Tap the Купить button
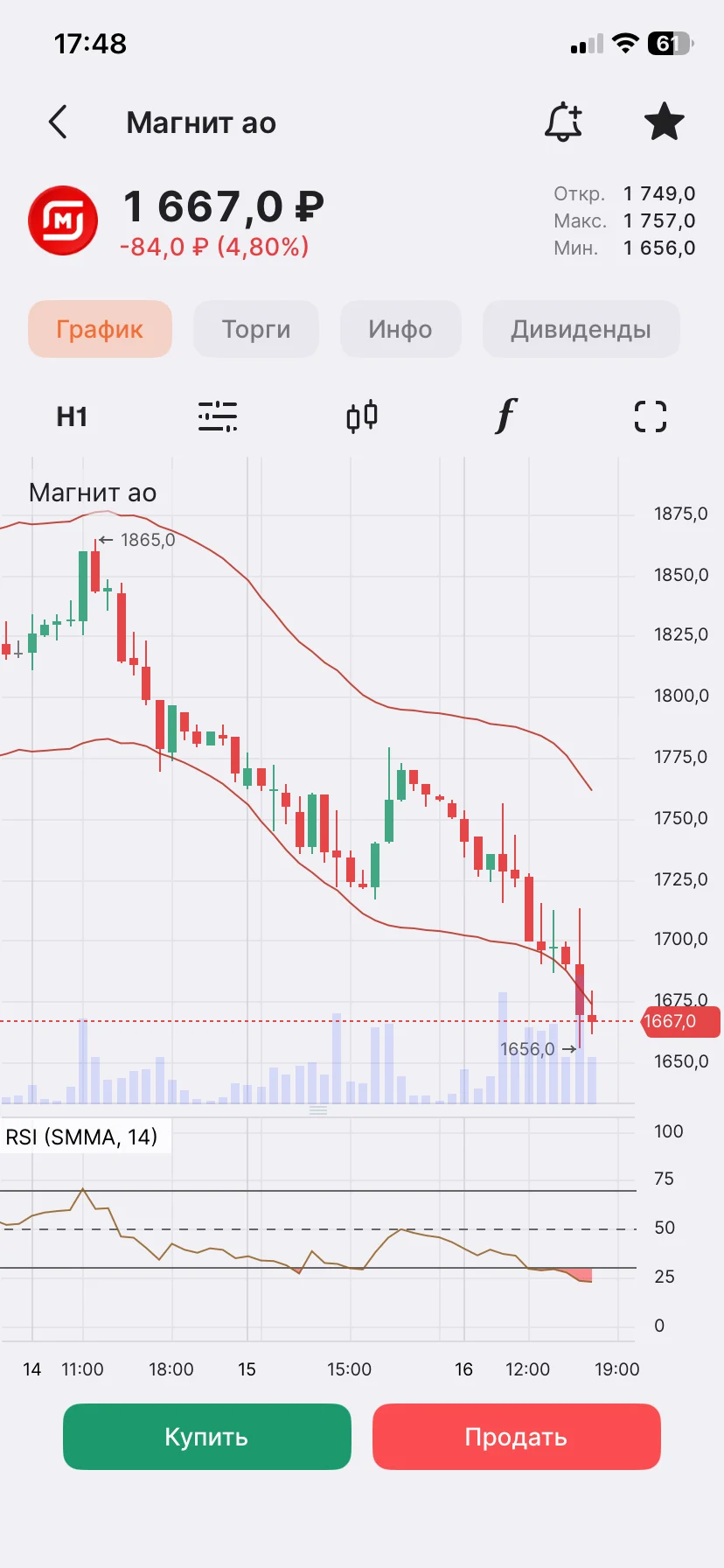The height and width of the screenshot is (1568, 724). (x=207, y=1437)
